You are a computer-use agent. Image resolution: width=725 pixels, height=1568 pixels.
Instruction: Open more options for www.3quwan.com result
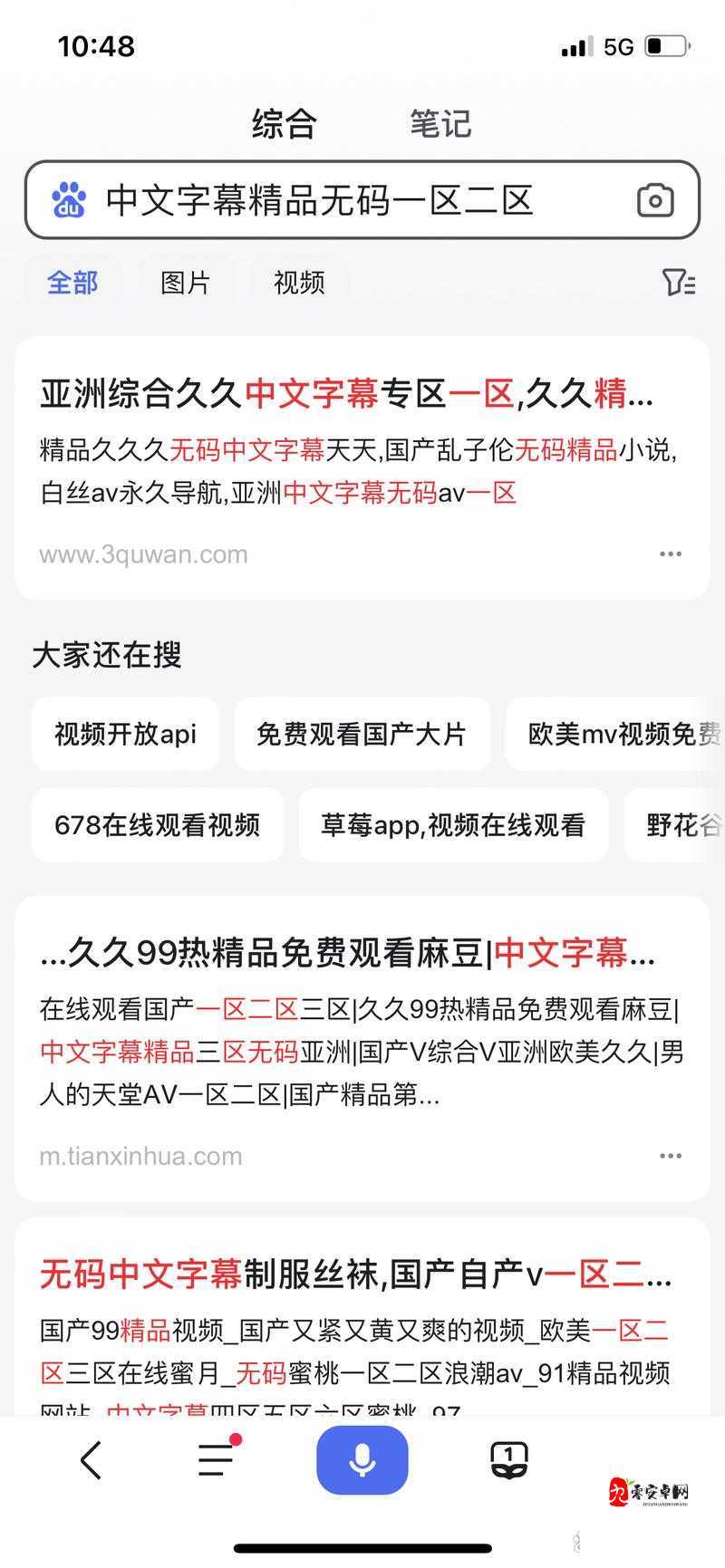click(672, 553)
